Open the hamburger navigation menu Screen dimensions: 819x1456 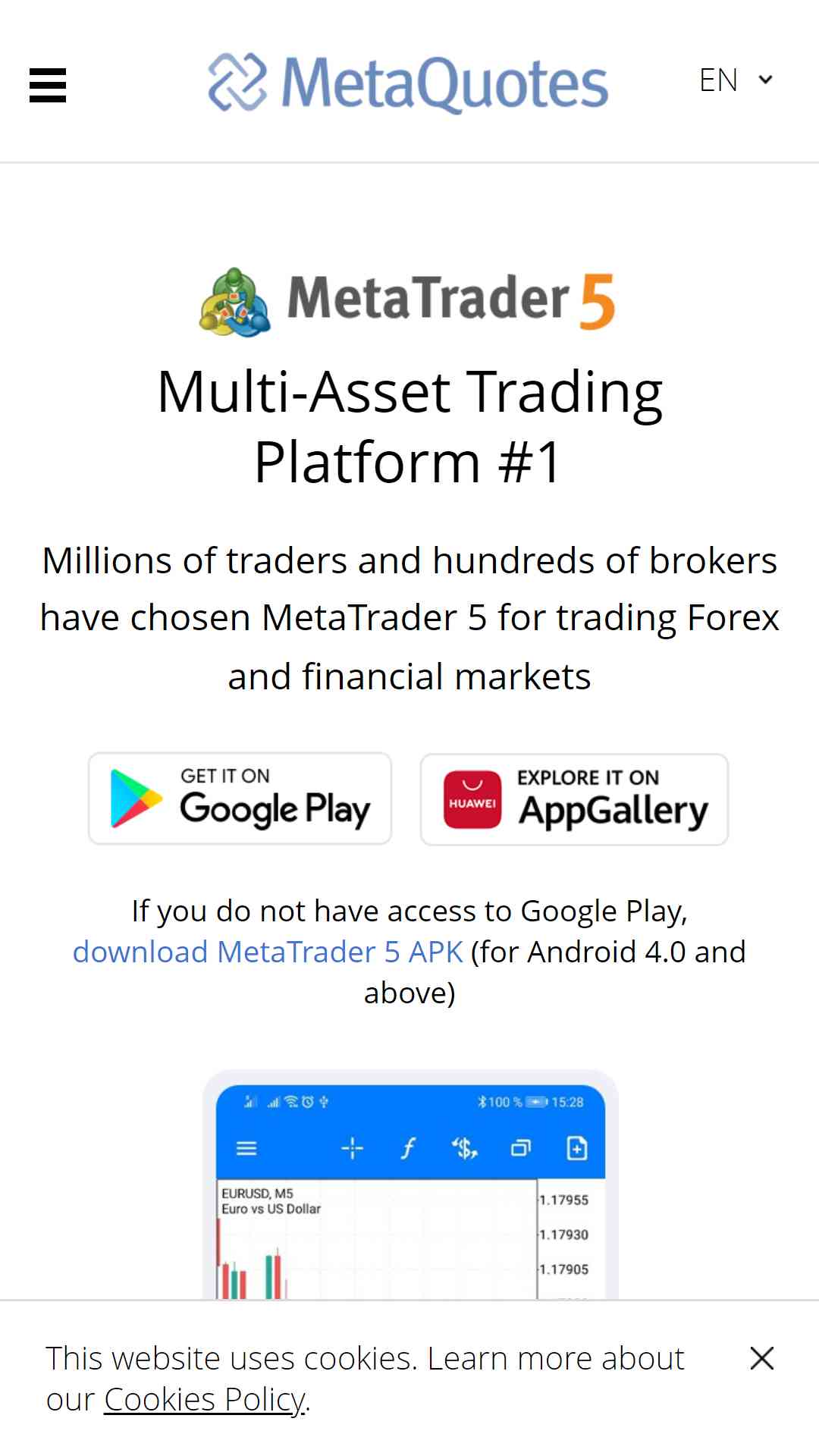(x=48, y=85)
